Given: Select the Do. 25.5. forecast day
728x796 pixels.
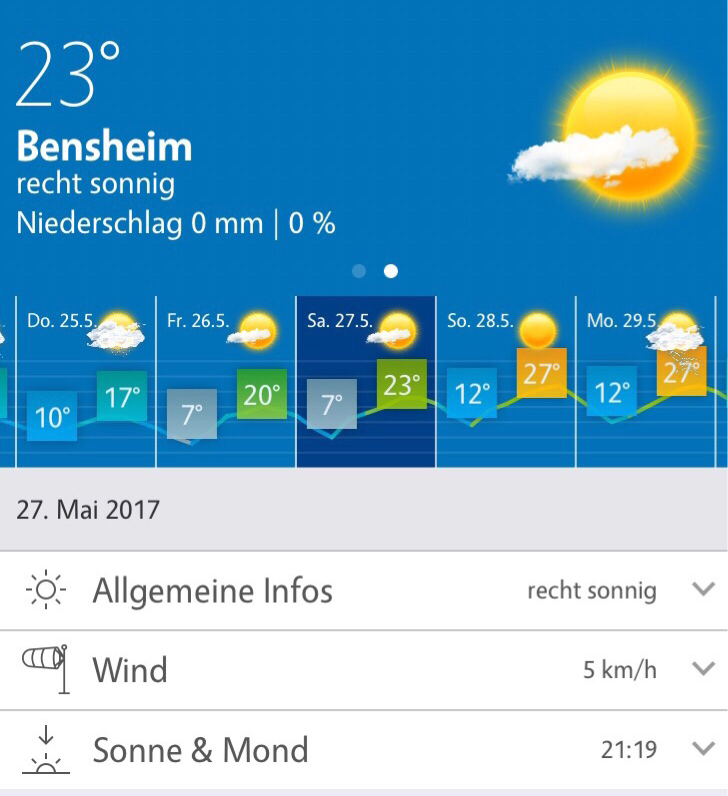Looking at the screenshot, I should tap(86, 381).
